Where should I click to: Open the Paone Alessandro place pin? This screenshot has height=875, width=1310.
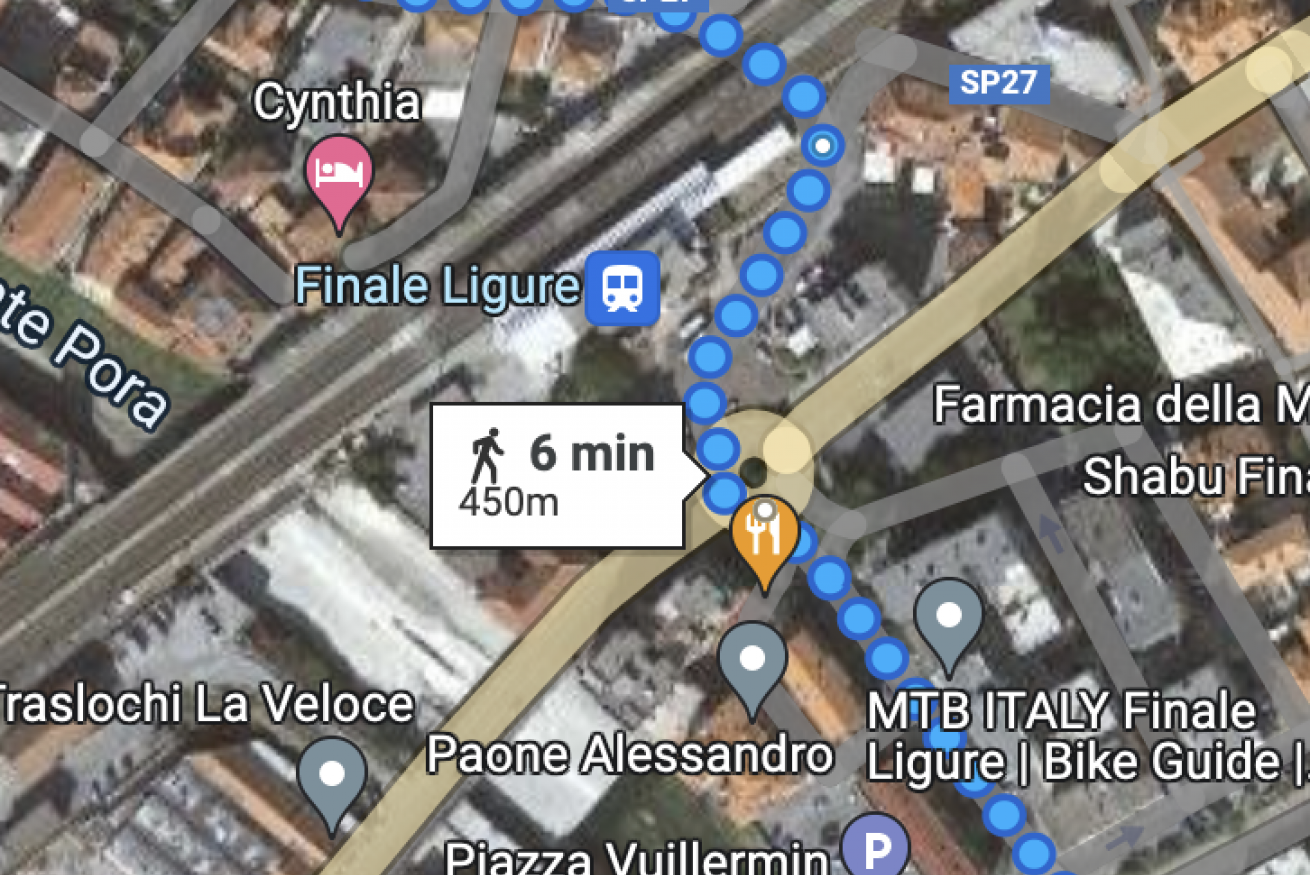752,661
